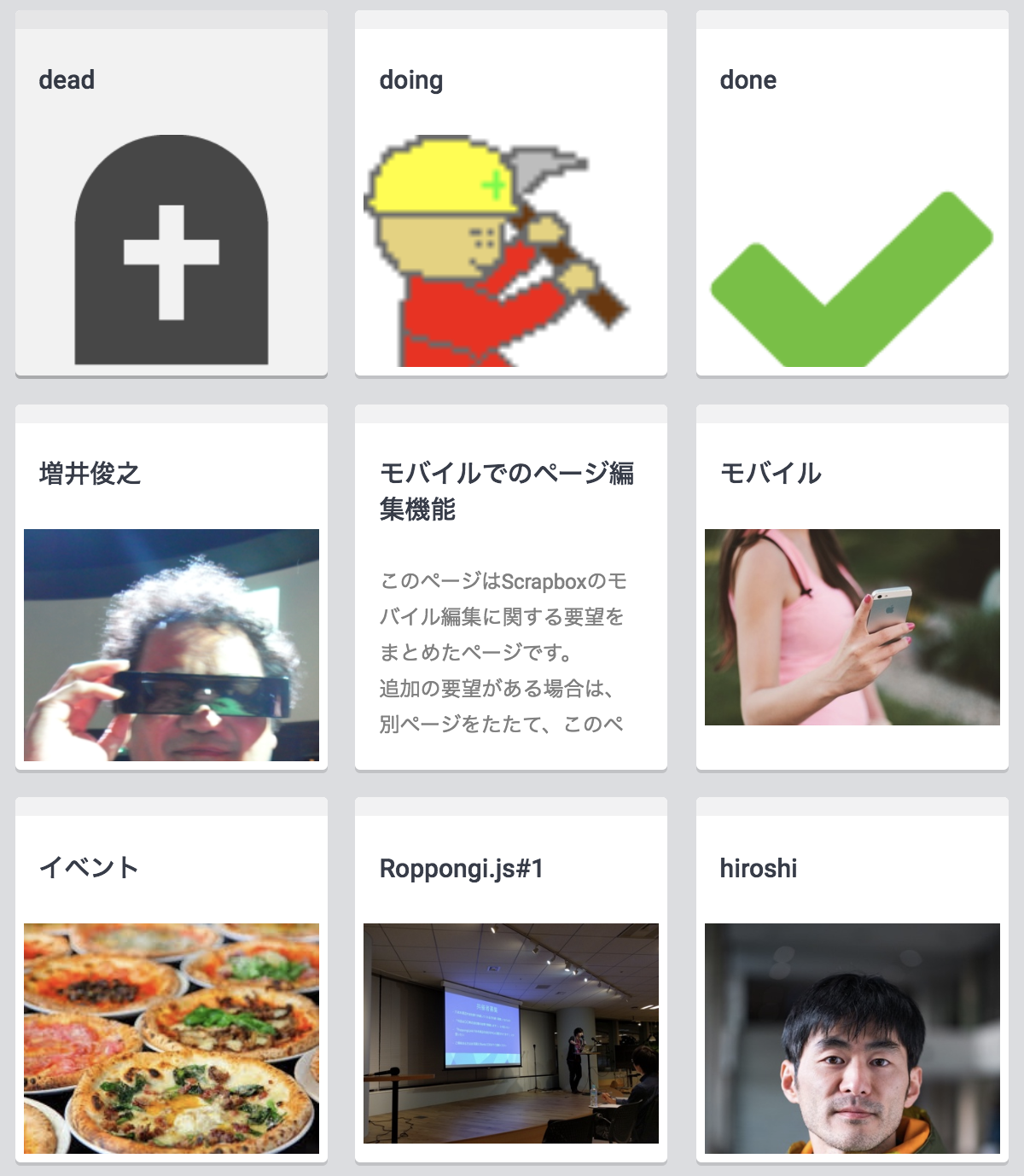
Task: Open the hiroshi page card
Action: (852, 990)
